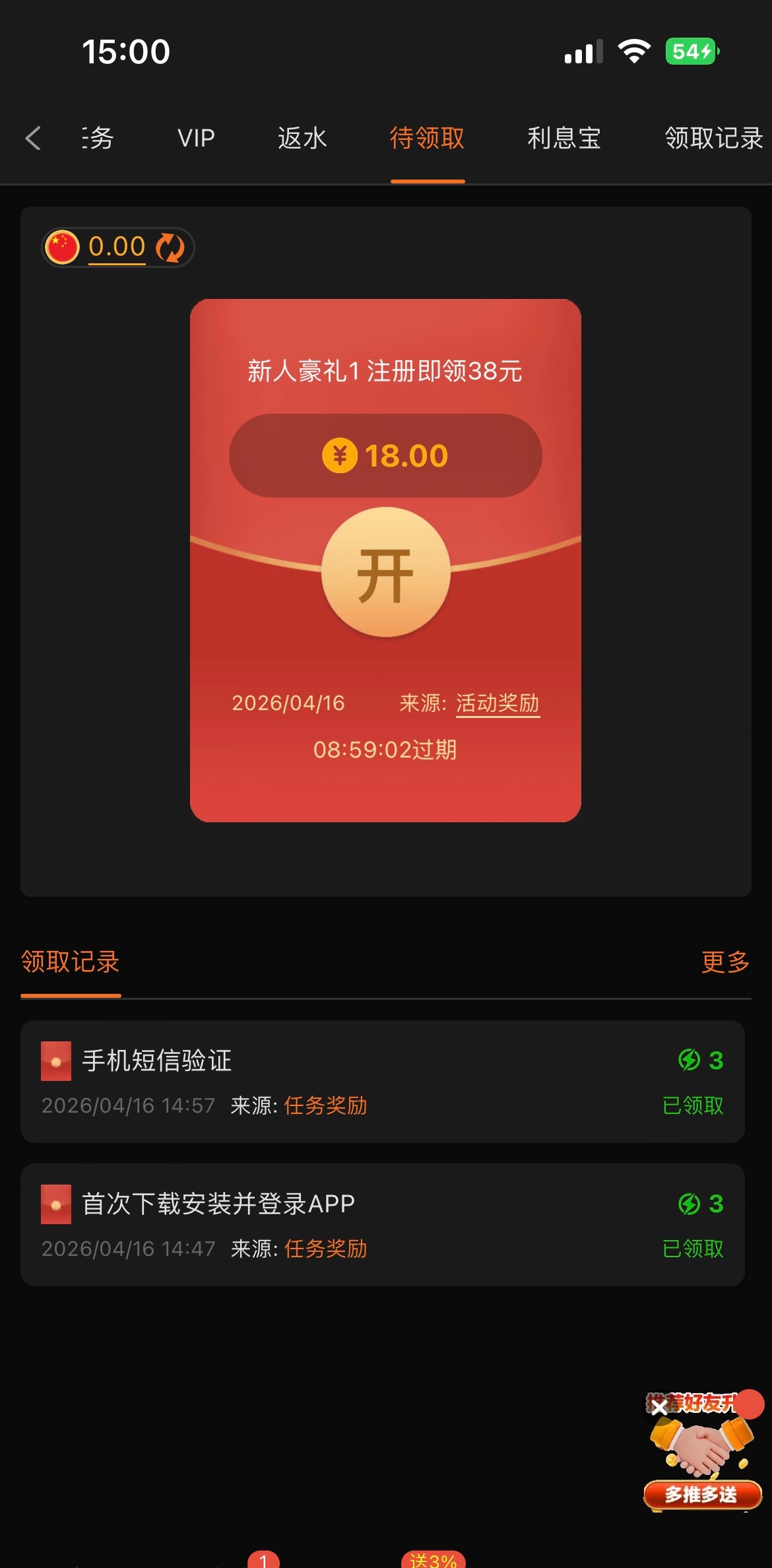Select the 待领取 tab
Screen dimensions: 772x1568
(x=427, y=139)
